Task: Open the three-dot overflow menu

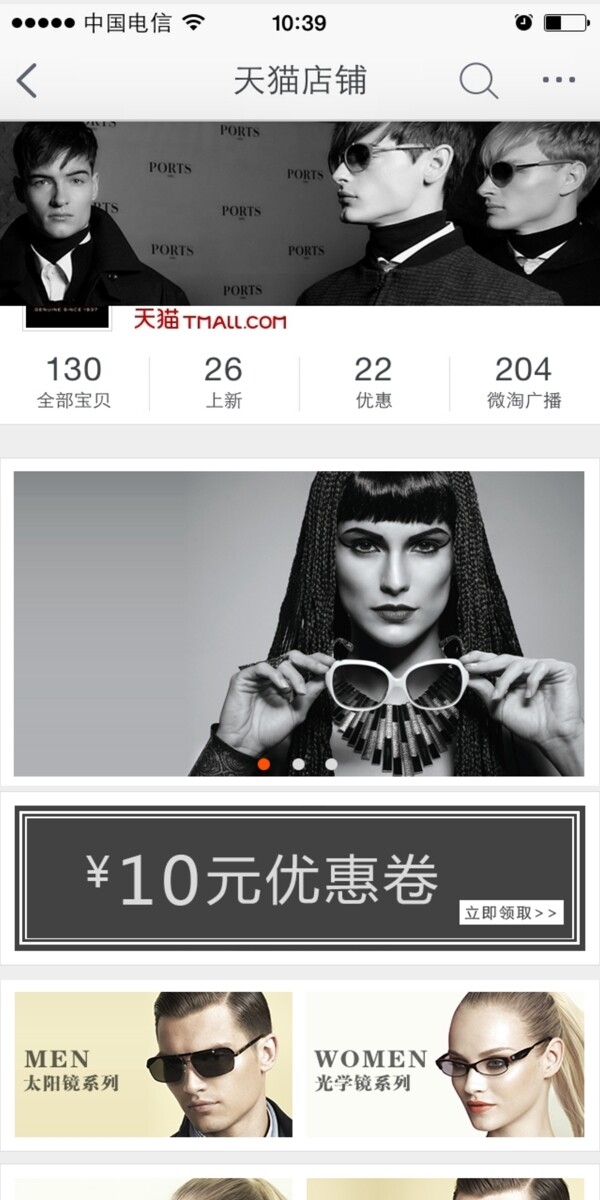Action: (x=559, y=81)
